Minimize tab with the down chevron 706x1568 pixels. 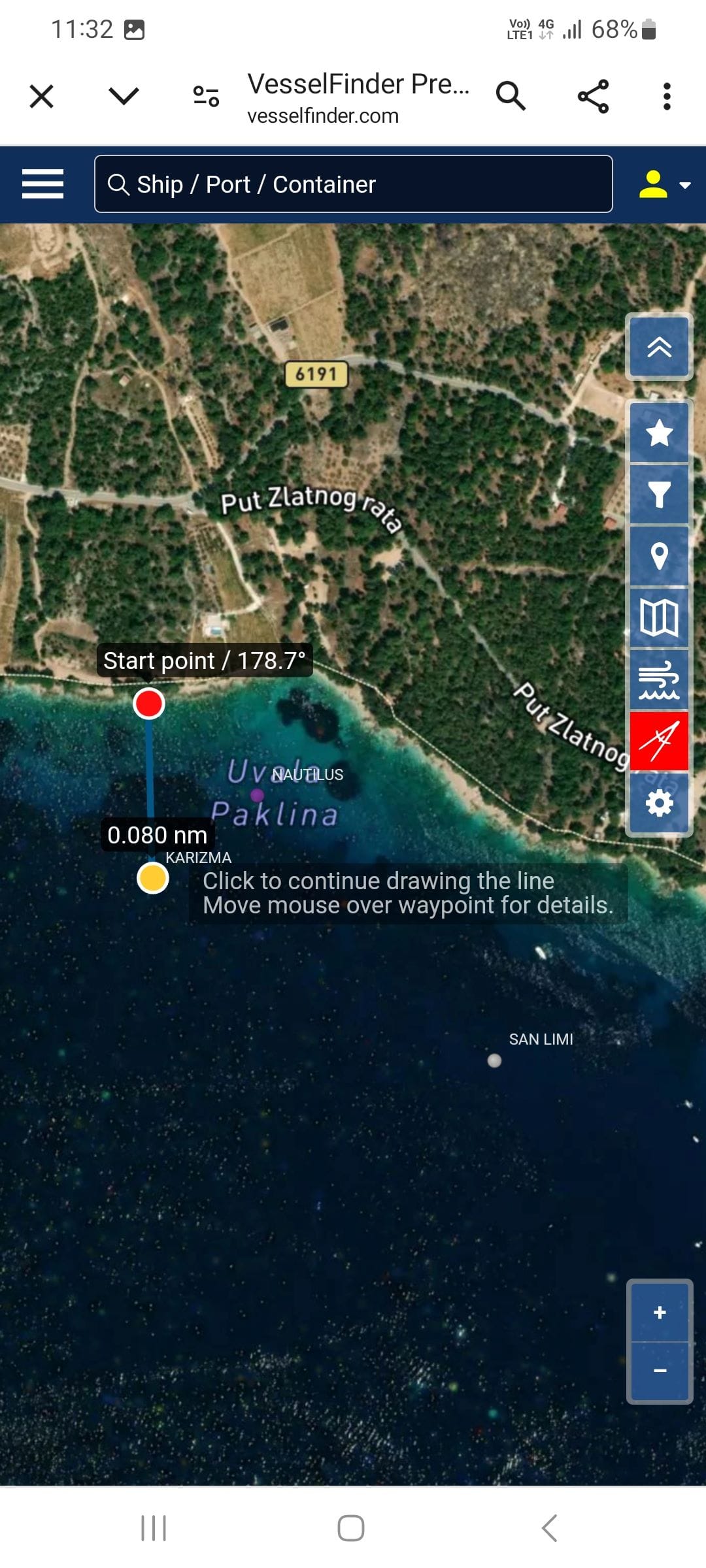pos(124,97)
